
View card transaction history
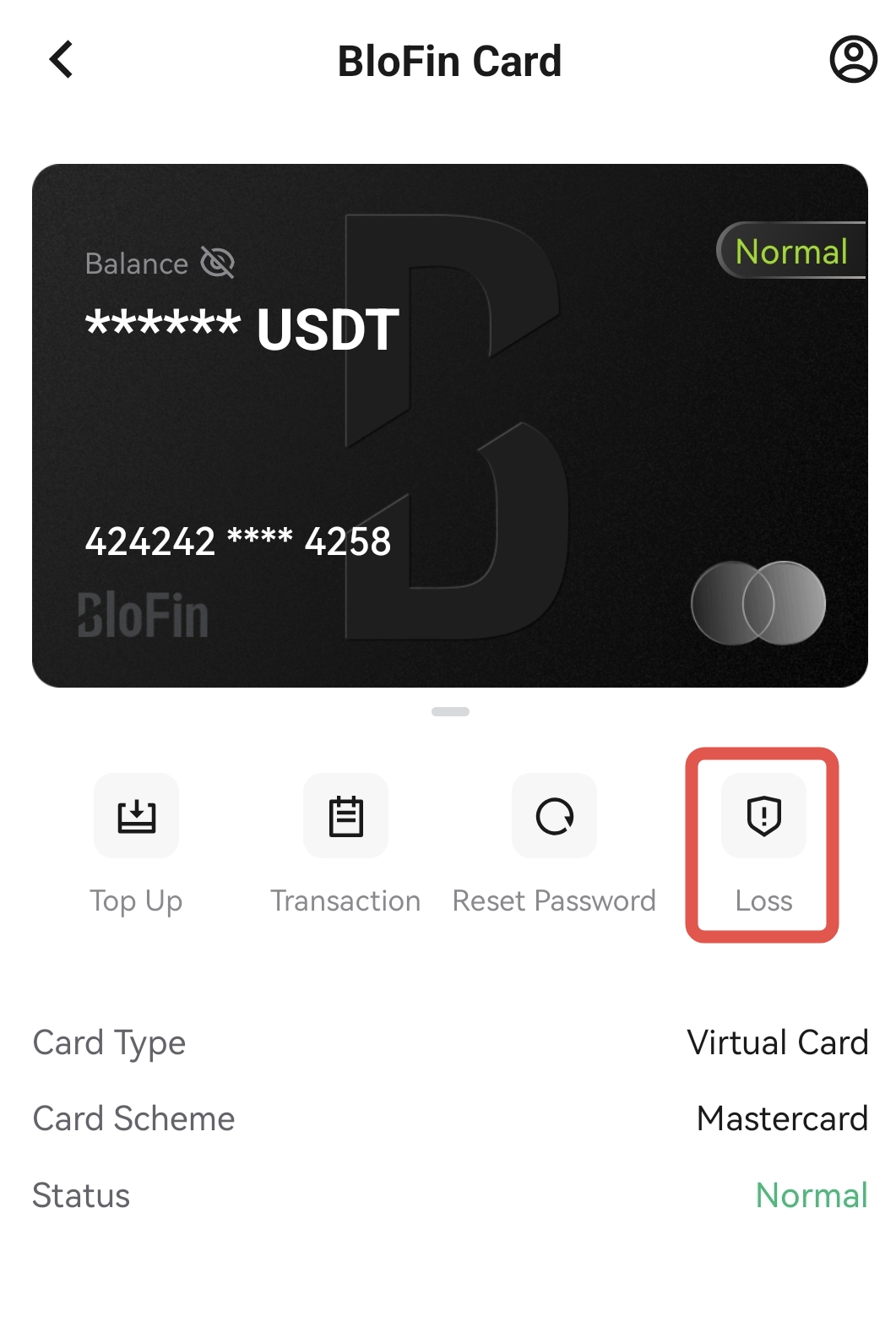345,816
